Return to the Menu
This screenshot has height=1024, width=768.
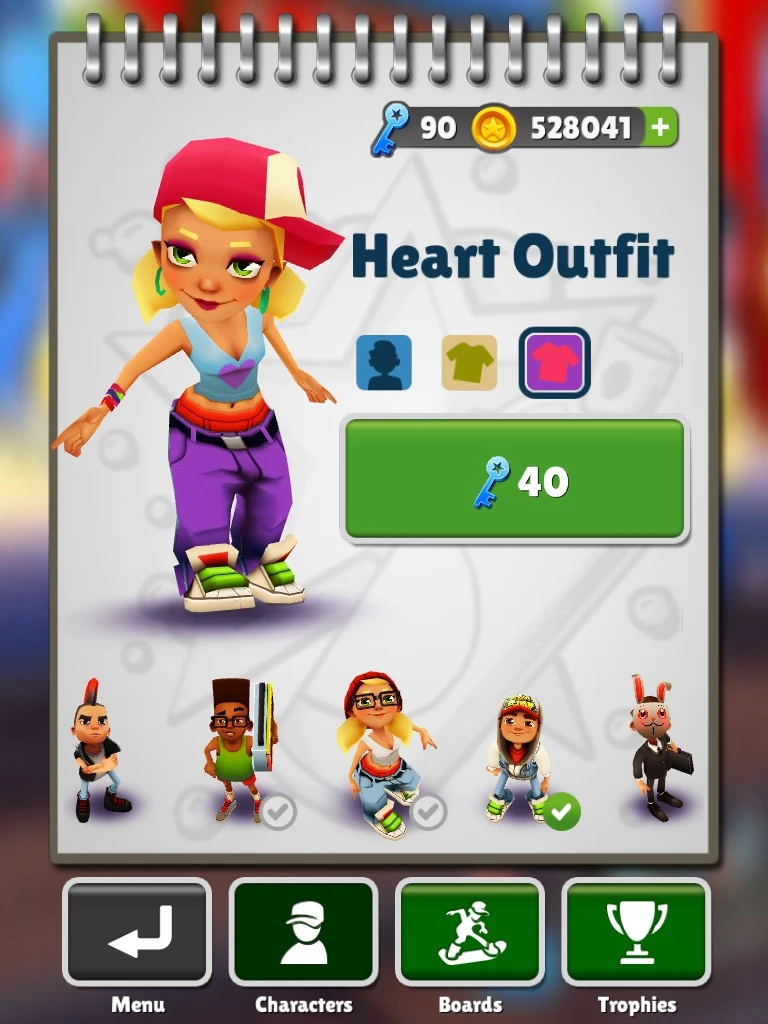pyautogui.click(x=137, y=931)
